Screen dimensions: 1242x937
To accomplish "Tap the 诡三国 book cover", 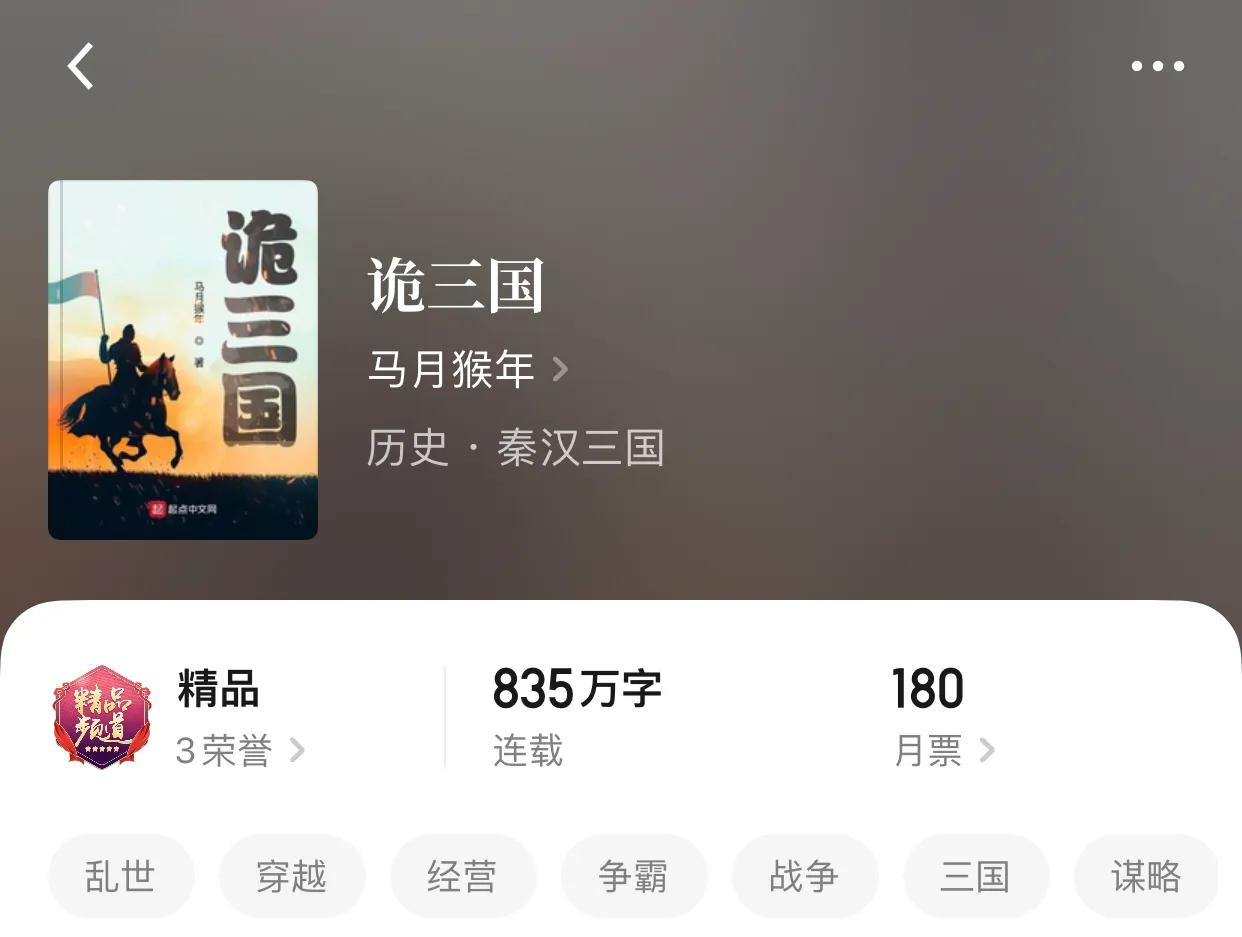I will (x=183, y=360).
